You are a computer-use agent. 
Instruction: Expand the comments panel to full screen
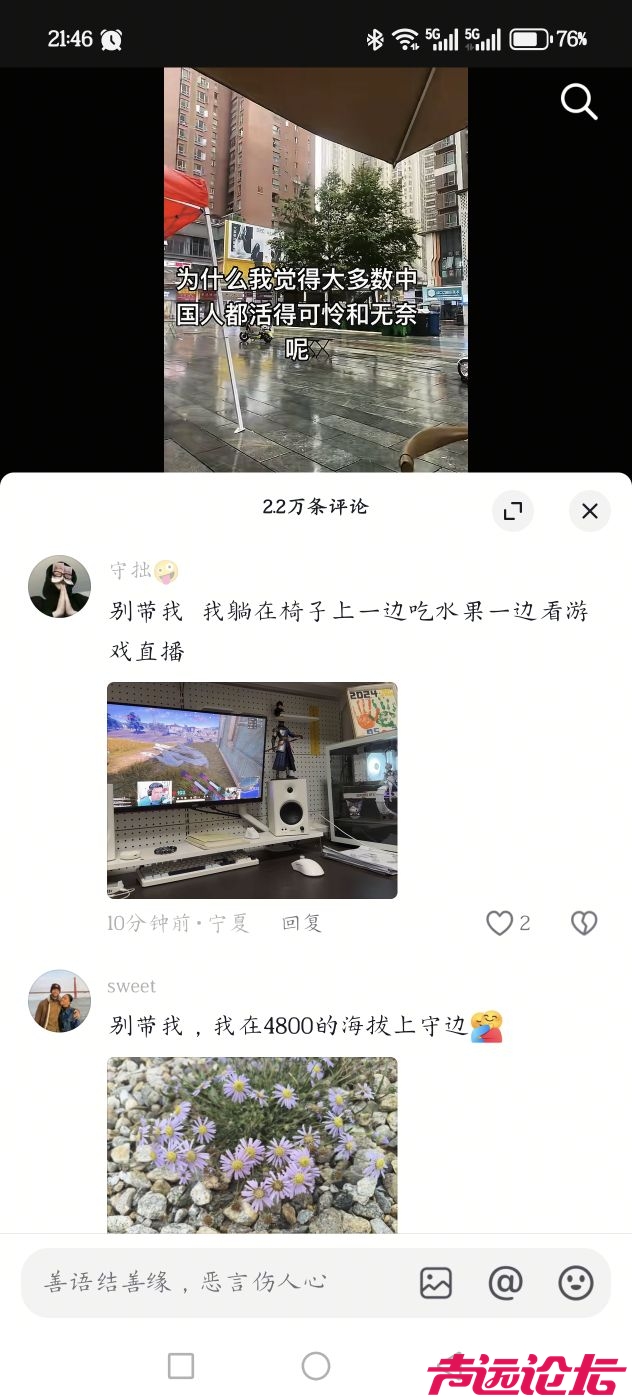513,511
